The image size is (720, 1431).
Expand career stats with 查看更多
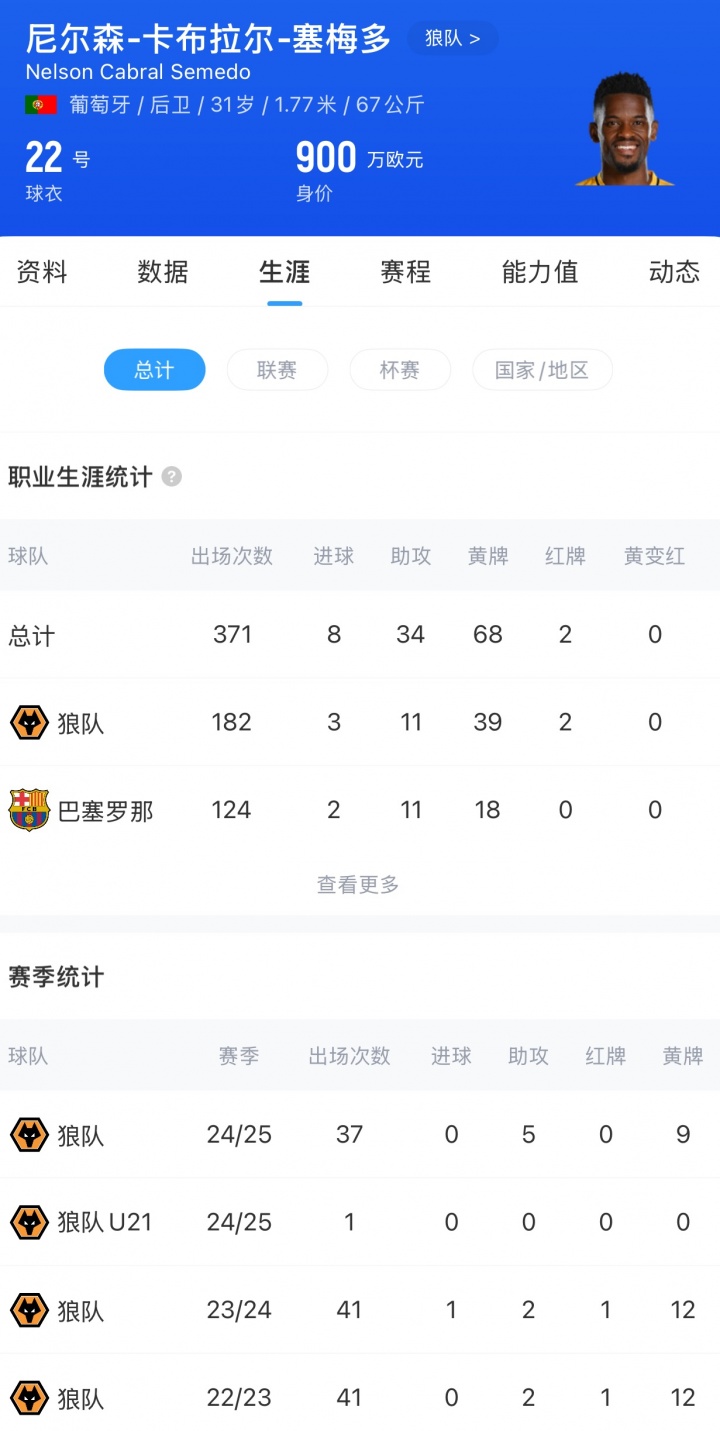coord(358,885)
